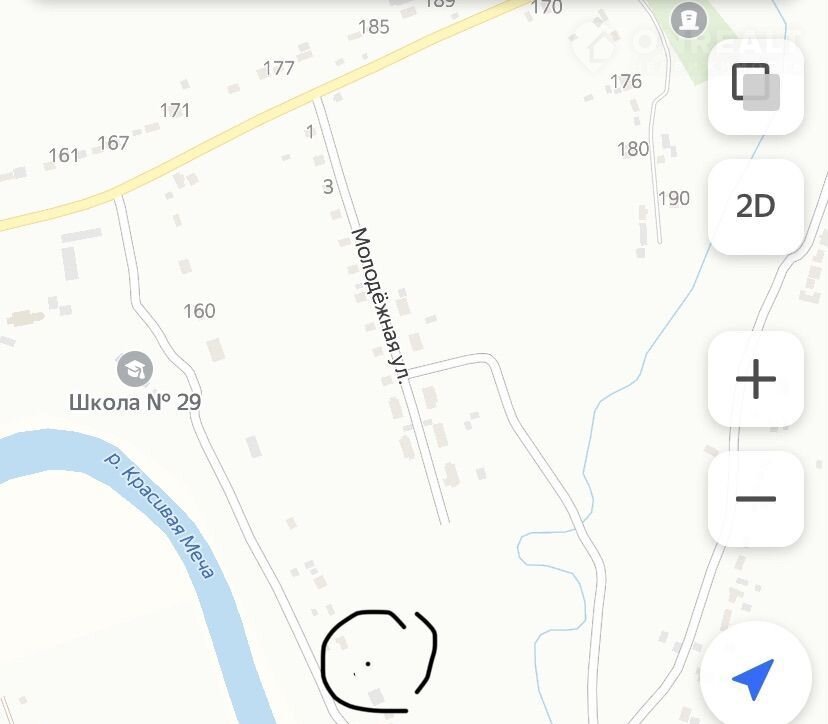Zoom in with the plus button
Viewport: 828px width, 724px height.
[x=755, y=380]
